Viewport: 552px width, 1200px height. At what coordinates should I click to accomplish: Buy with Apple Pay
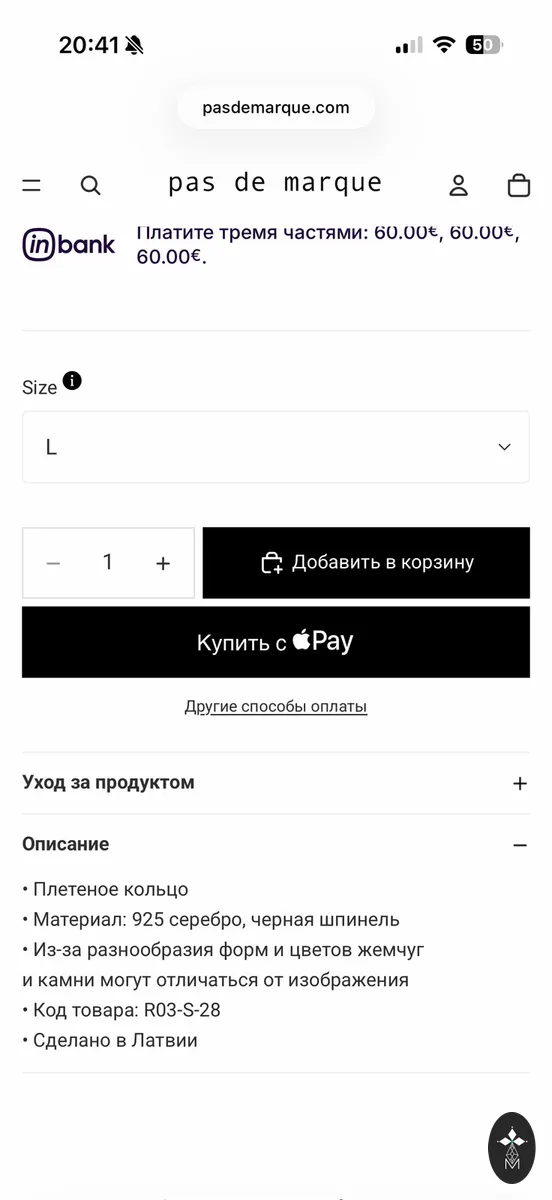tap(276, 642)
